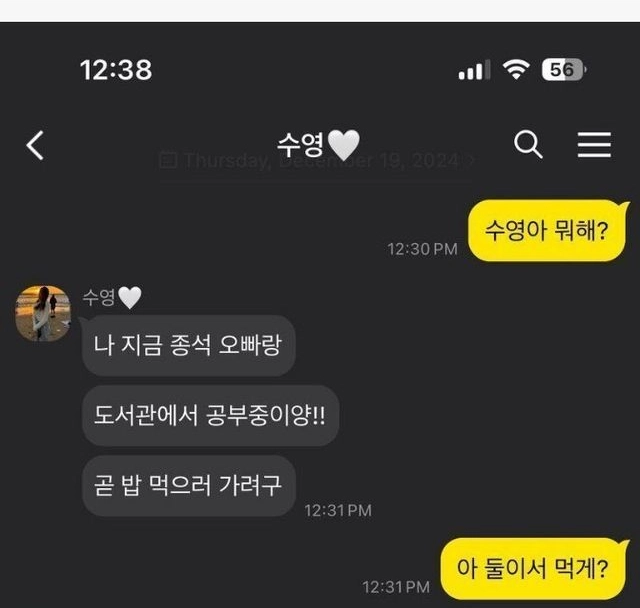Go back from the 수영 chat
The height and width of the screenshot is (608, 640).
(35, 146)
